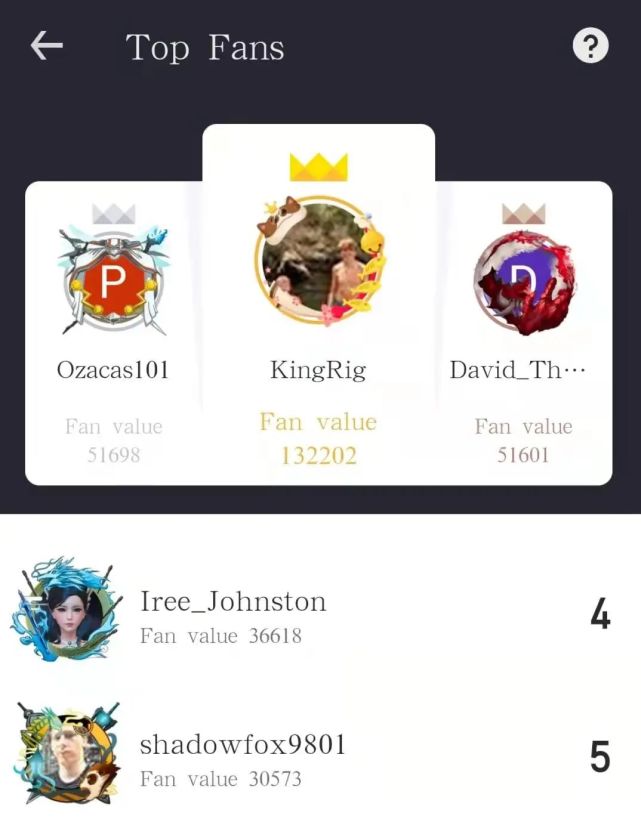641x819 pixels.
Task: Select the David_Th… fan card
Action: tap(523, 333)
